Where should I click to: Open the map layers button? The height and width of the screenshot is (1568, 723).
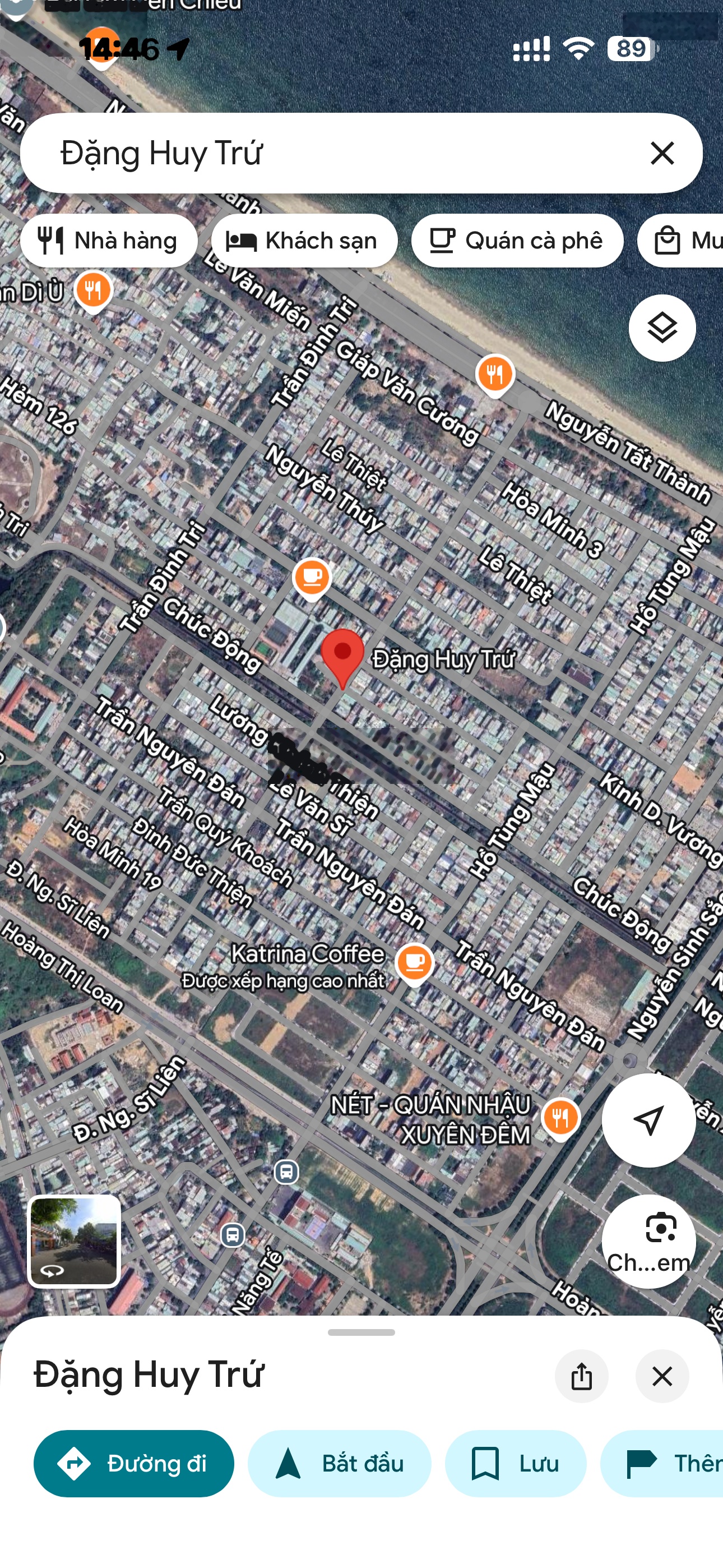coord(661,328)
